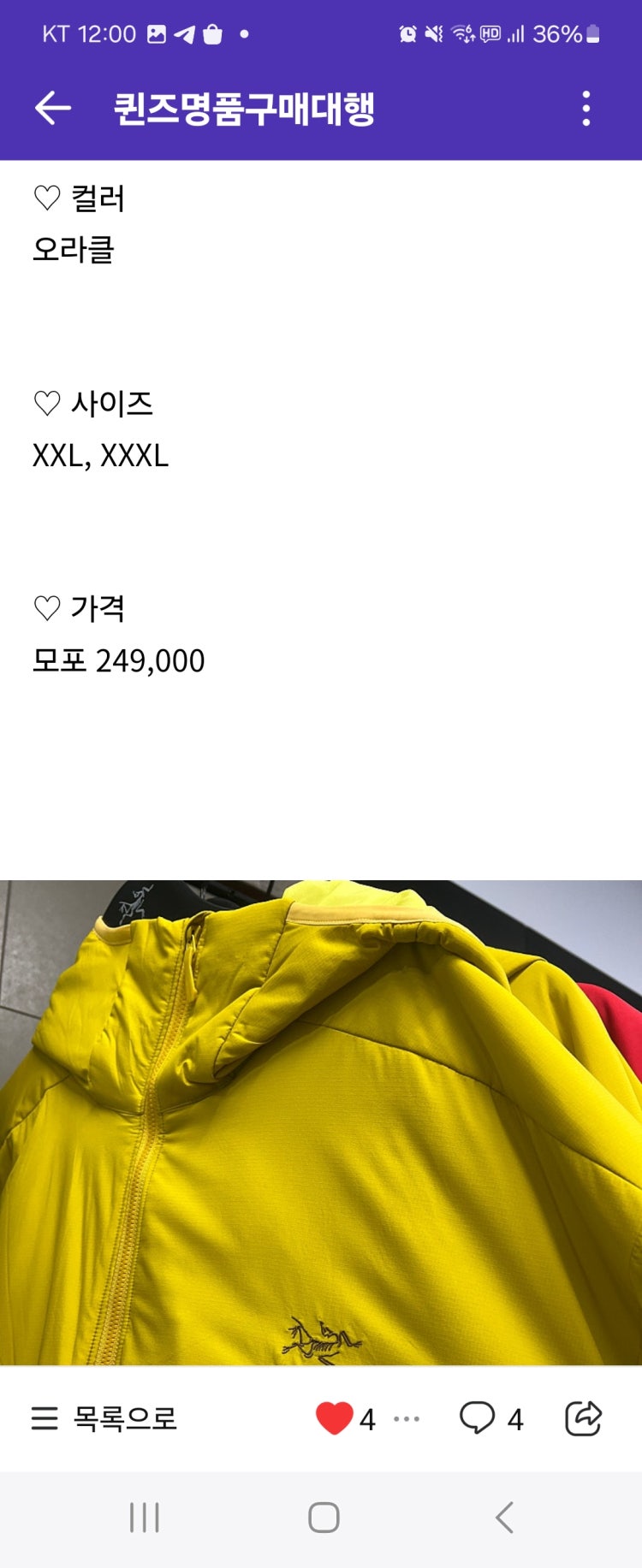Open the yellow jacket photo
The width and height of the screenshot is (642, 1568).
pyautogui.click(x=321, y=1122)
